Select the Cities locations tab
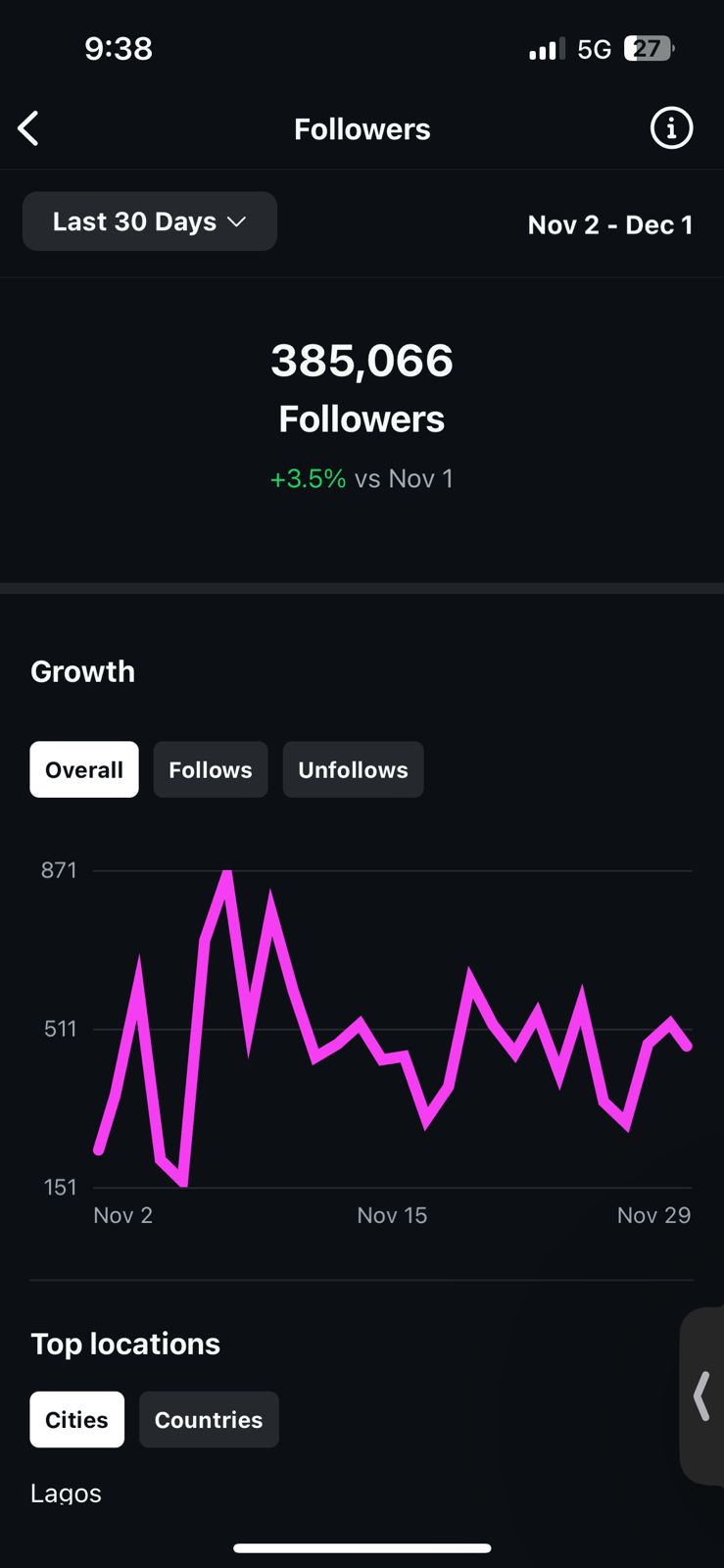Viewport: 724px width, 1568px height. click(x=77, y=1419)
